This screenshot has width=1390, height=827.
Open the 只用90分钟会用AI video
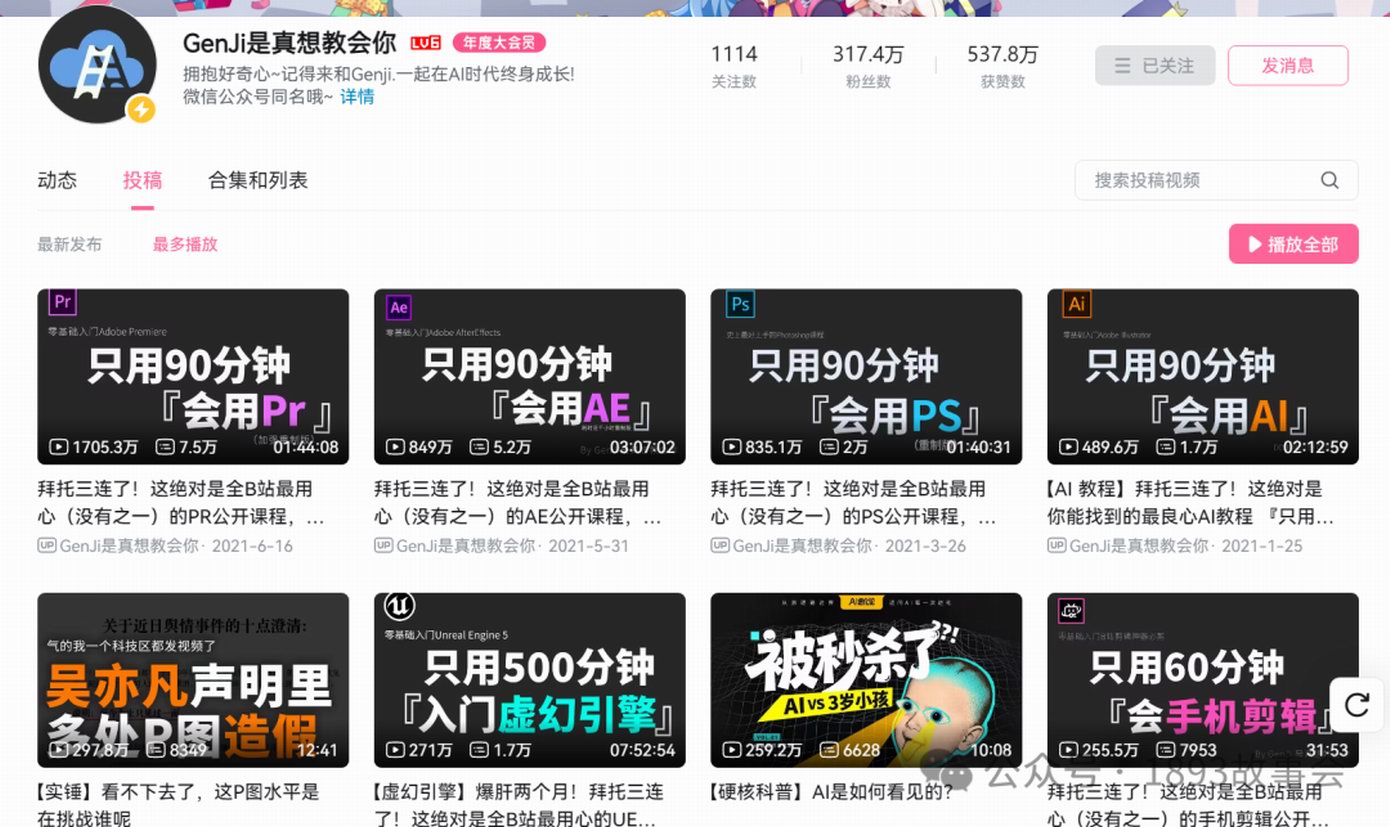(x=1202, y=377)
